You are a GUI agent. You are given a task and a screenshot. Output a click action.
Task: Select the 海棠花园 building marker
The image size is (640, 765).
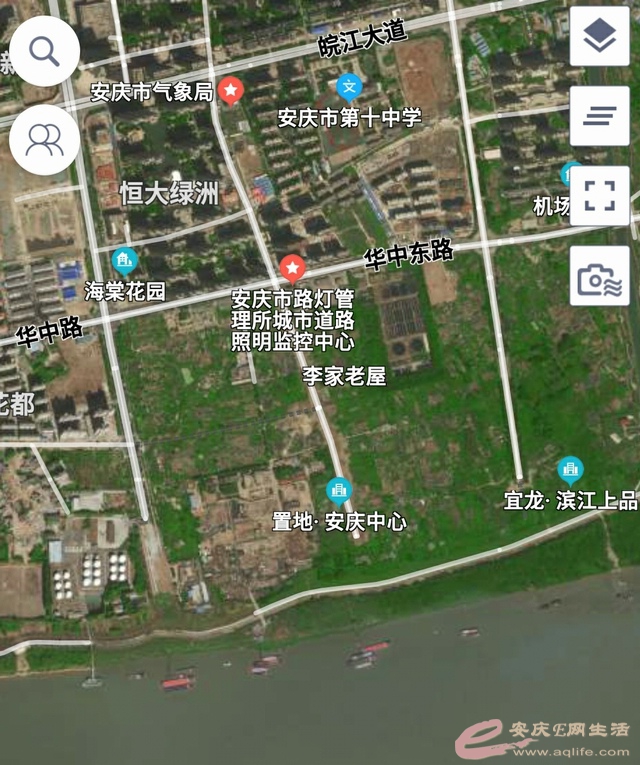(x=125, y=262)
